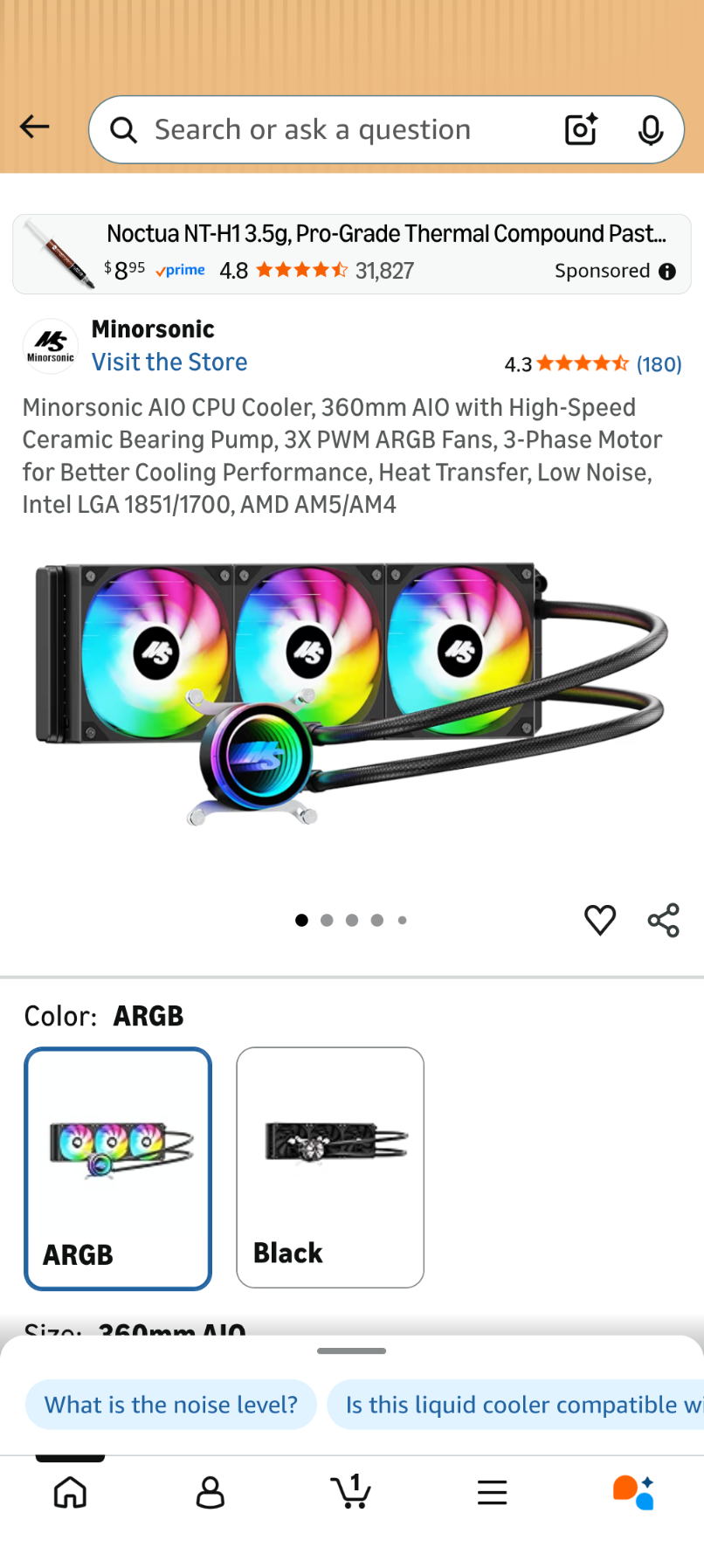Open the 180 customer ratings
The height and width of the screenshot is (1568, 704).
click(x=659, y=364)
